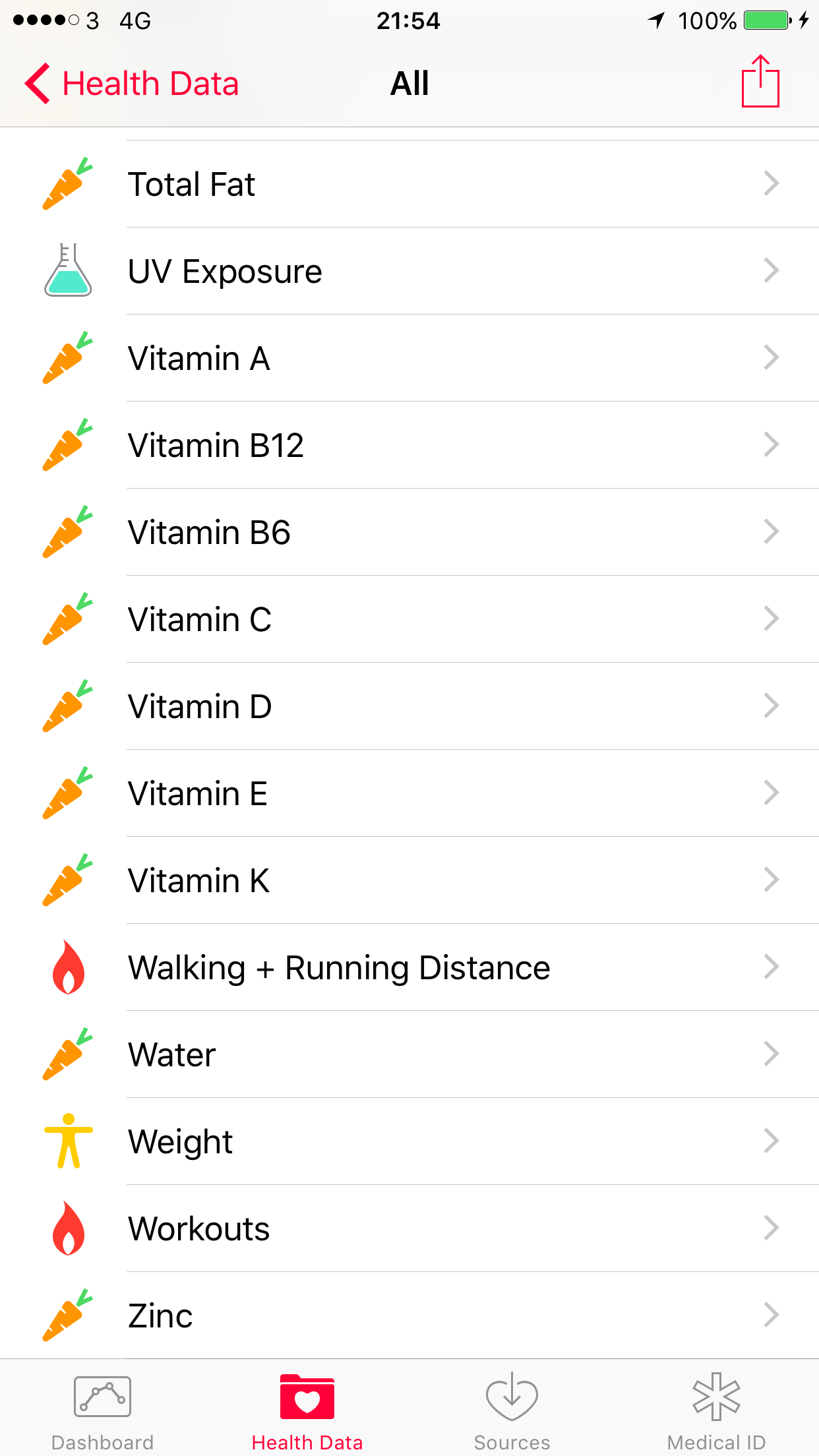Open the Water row
The image size is (819, 1456).
click(409, 1054)
